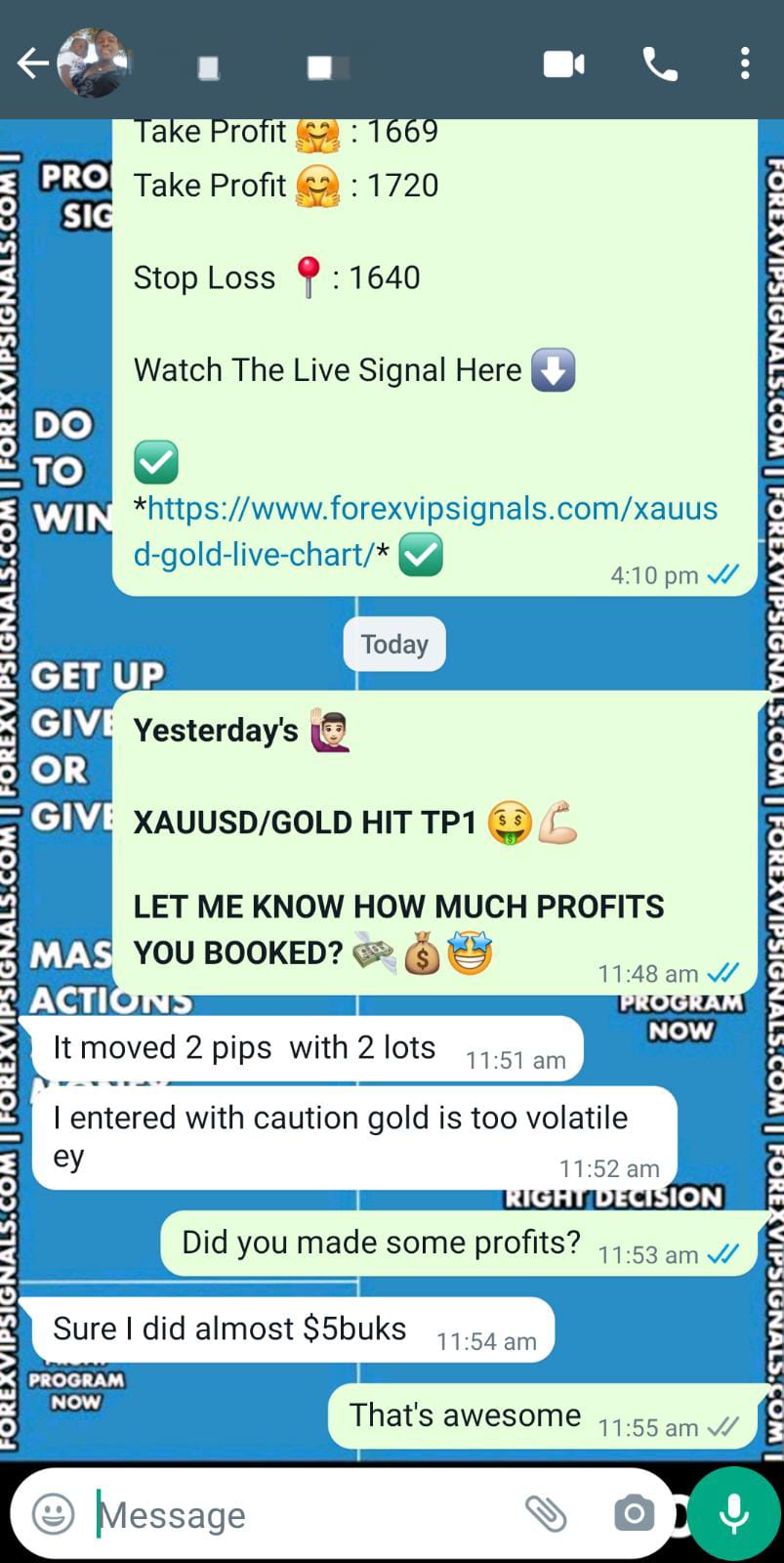Open the contact's profile picture

93,63
